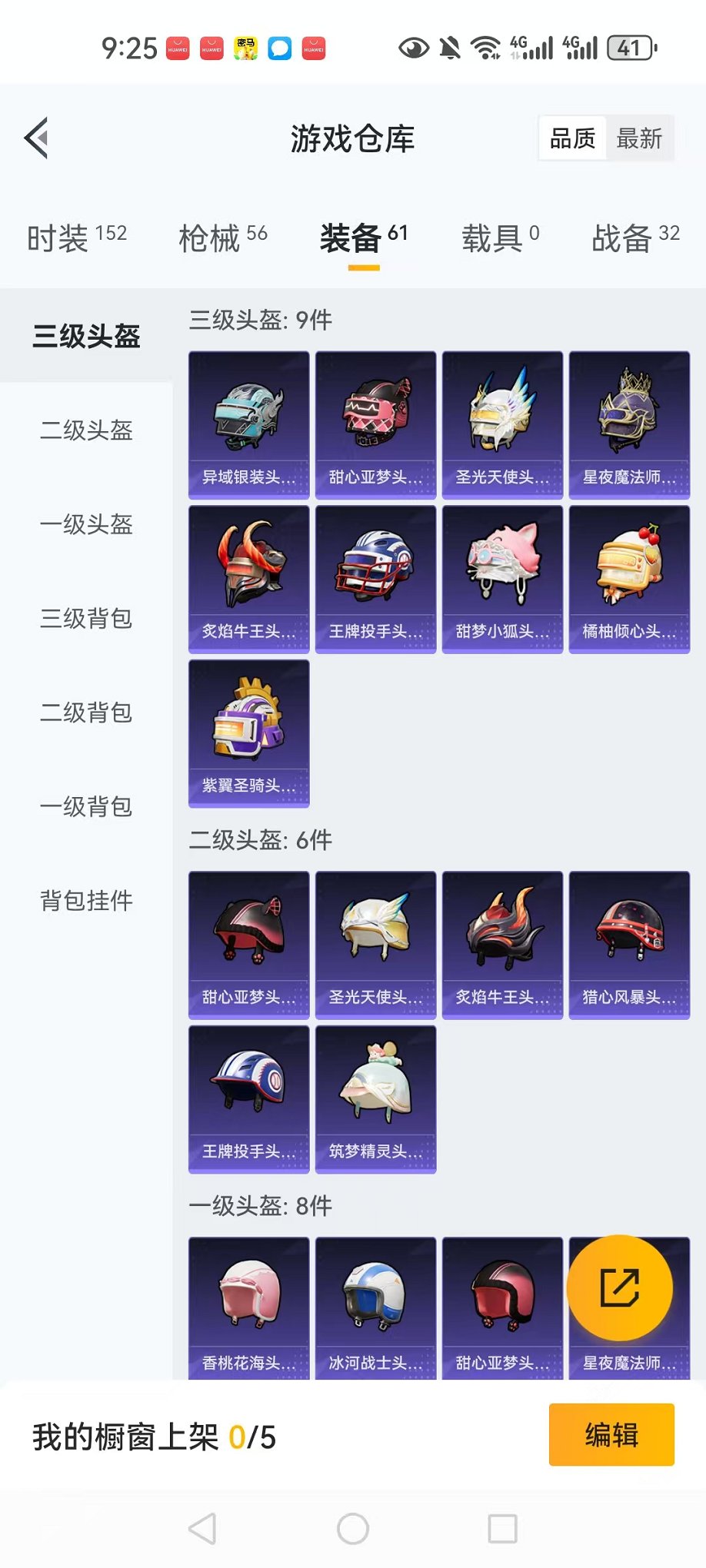Image resolution: width=706 pixels, height=1568 pixels.
Task: Switch to the 载具 tab
Action: click(x=500, y=238)
